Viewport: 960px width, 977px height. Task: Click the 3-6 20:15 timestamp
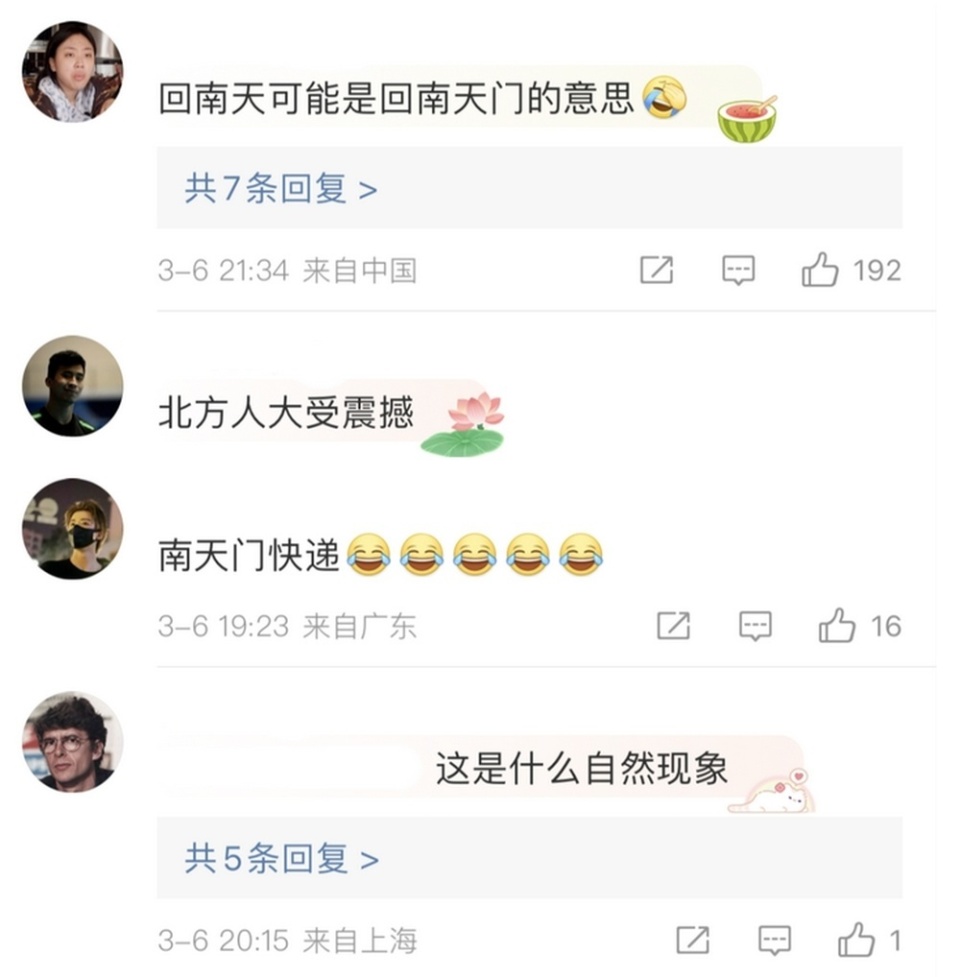225,938
